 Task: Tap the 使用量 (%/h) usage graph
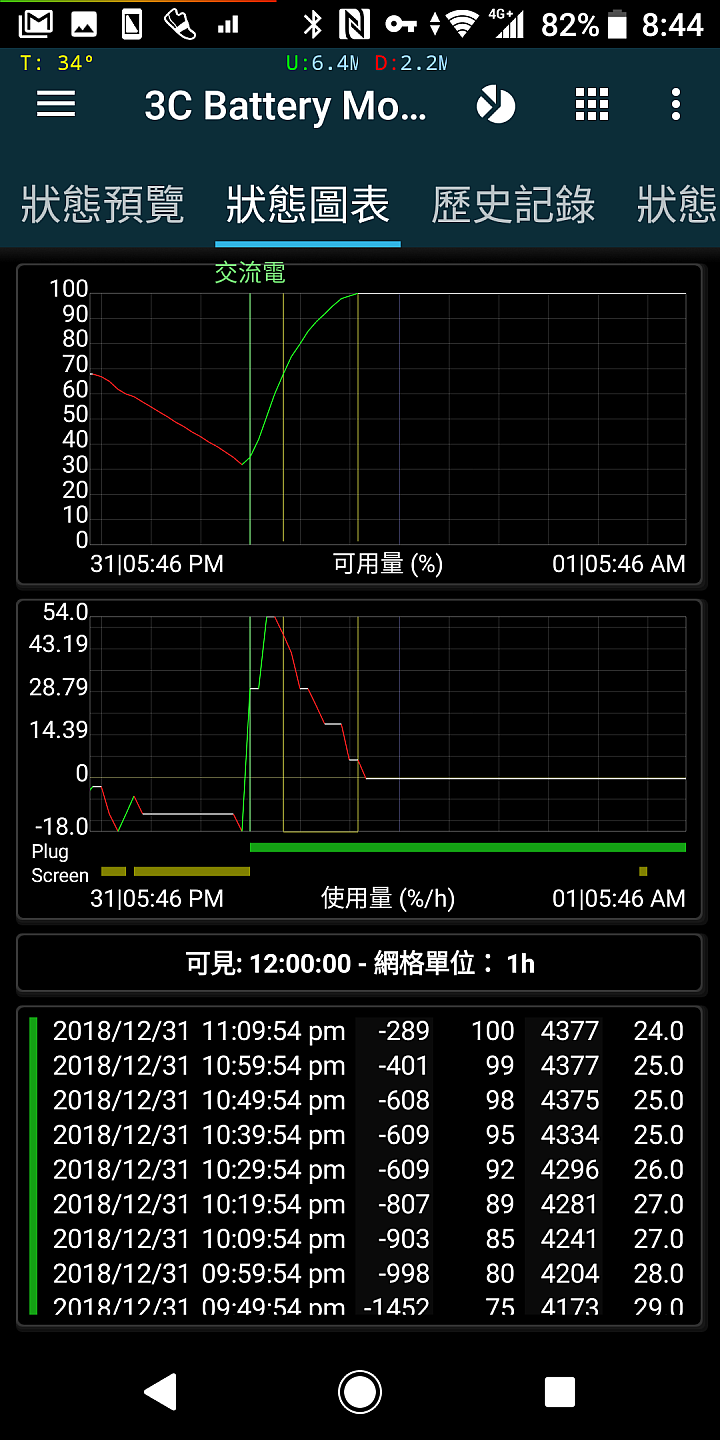[360, 759]
